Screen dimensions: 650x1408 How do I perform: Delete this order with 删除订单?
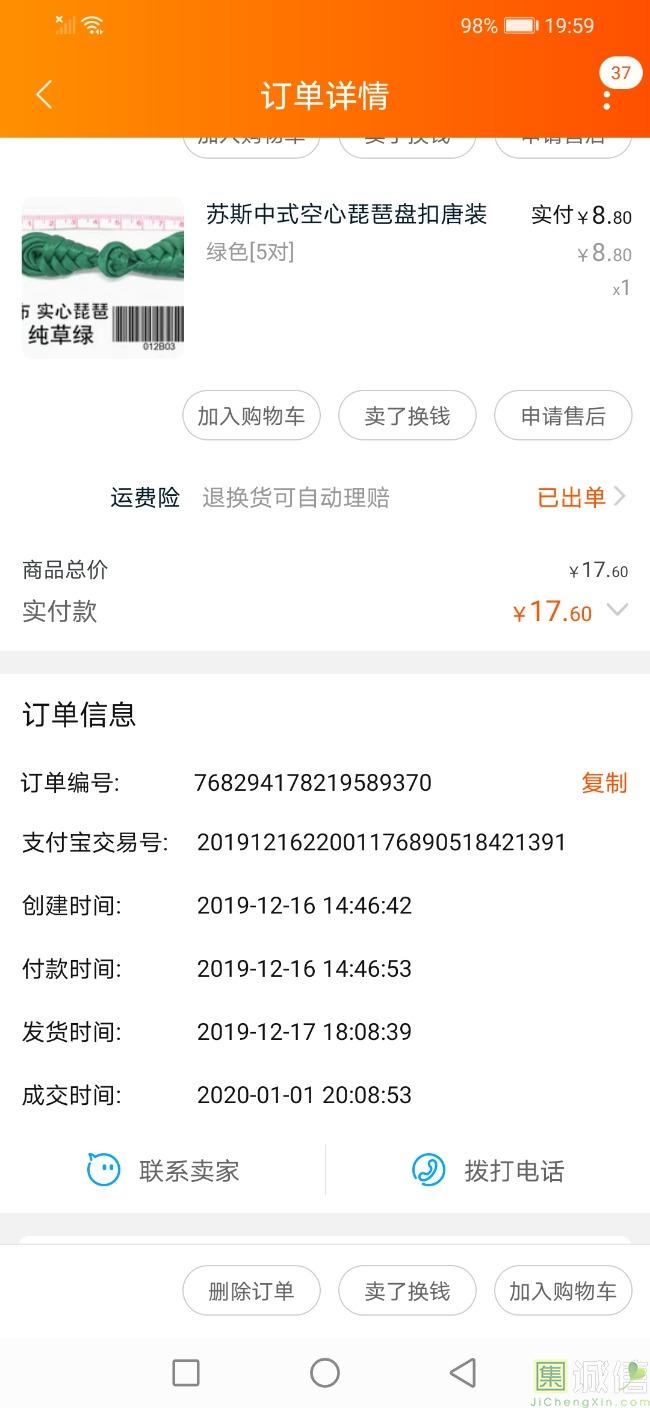pos(251,1291)
